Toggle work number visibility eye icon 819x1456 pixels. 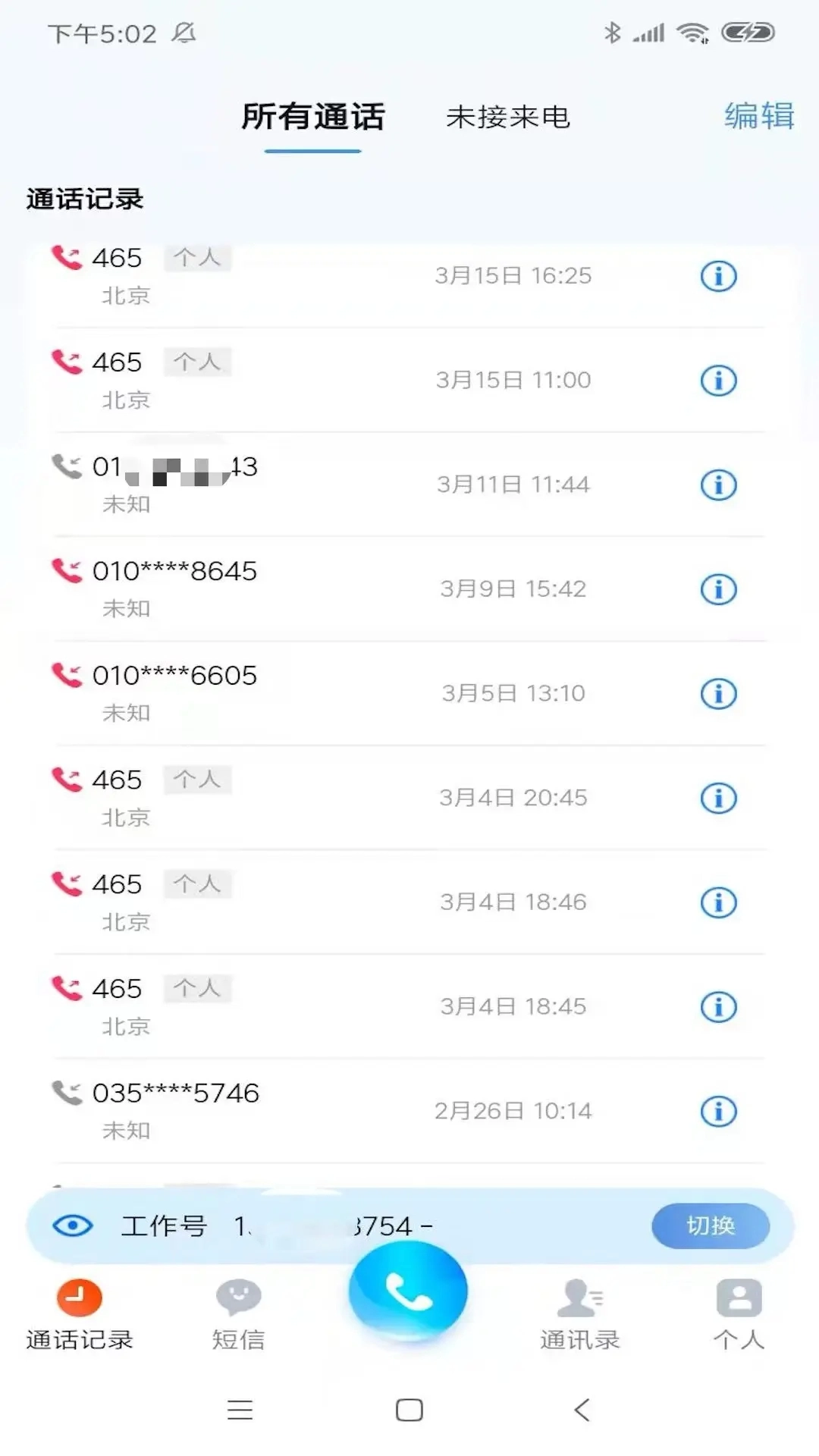tap(73, 1225)
